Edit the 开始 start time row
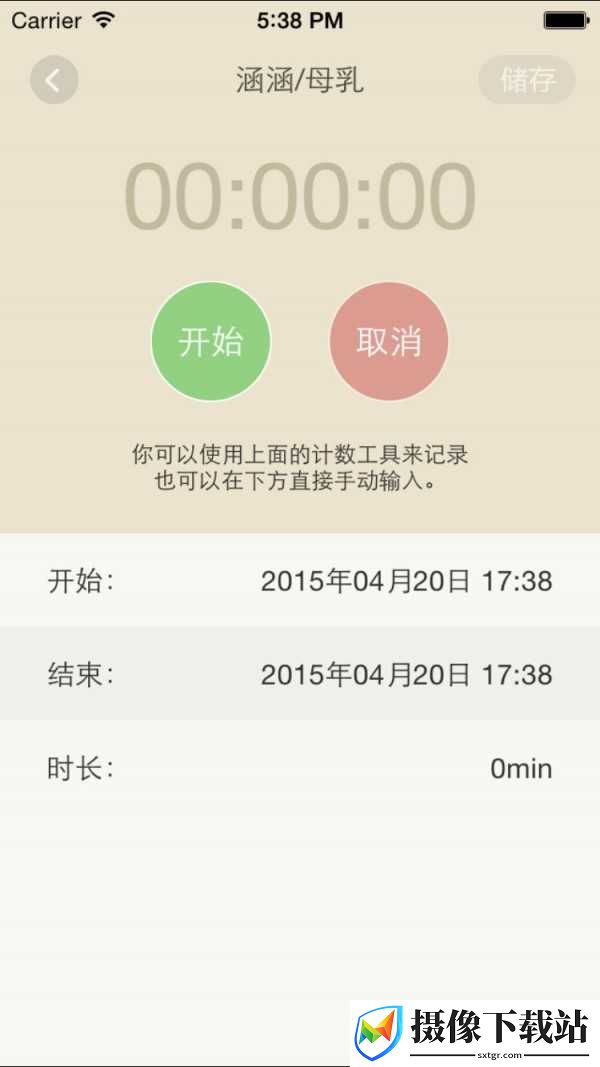This screenshot has height=1067, width=600. tap(300, 580)
